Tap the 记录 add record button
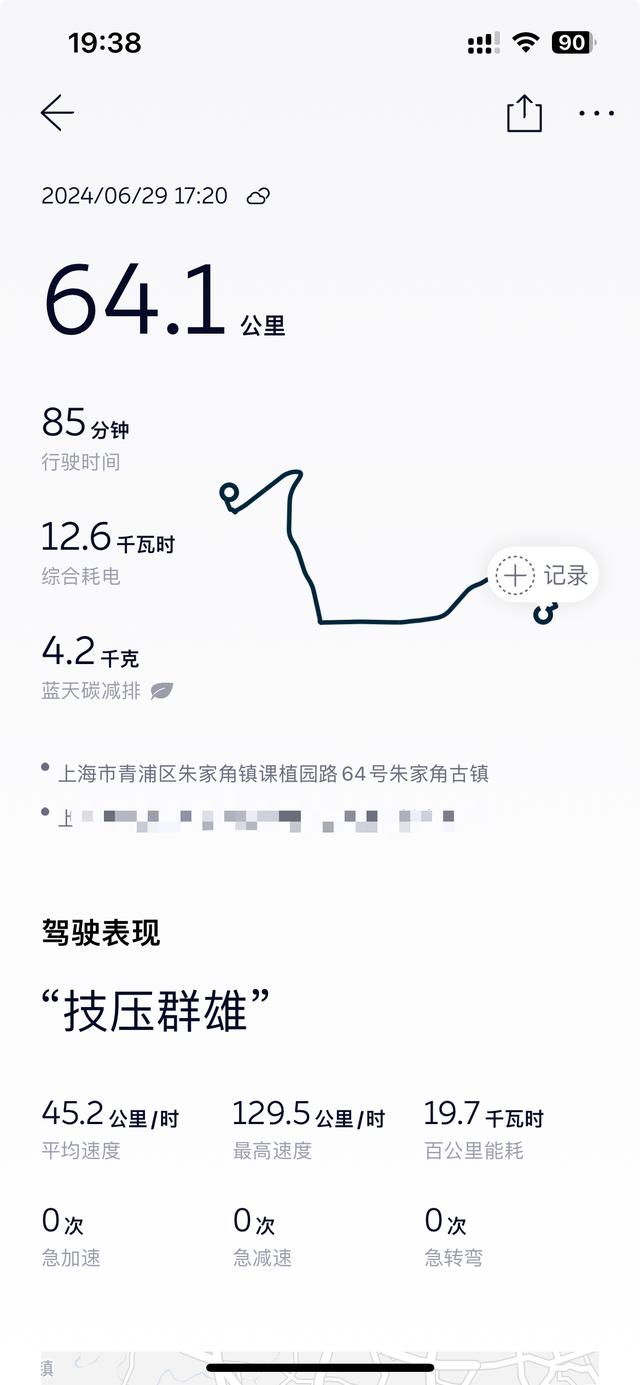This screenshot has width=640, height=1385. tap(543, 575)
